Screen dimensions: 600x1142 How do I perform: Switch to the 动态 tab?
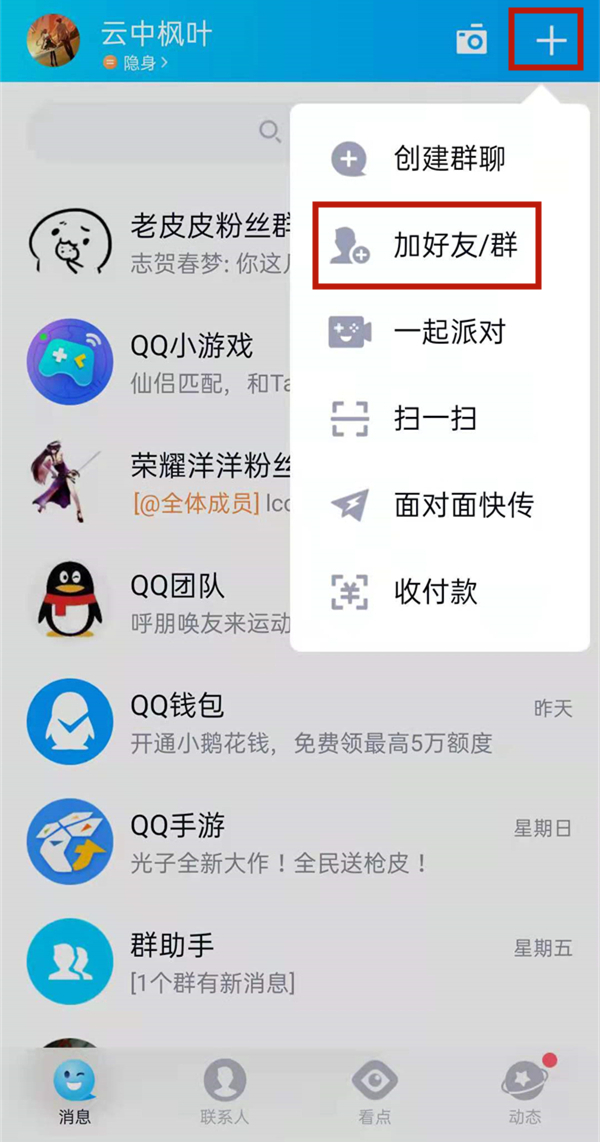pos(524,1092)
